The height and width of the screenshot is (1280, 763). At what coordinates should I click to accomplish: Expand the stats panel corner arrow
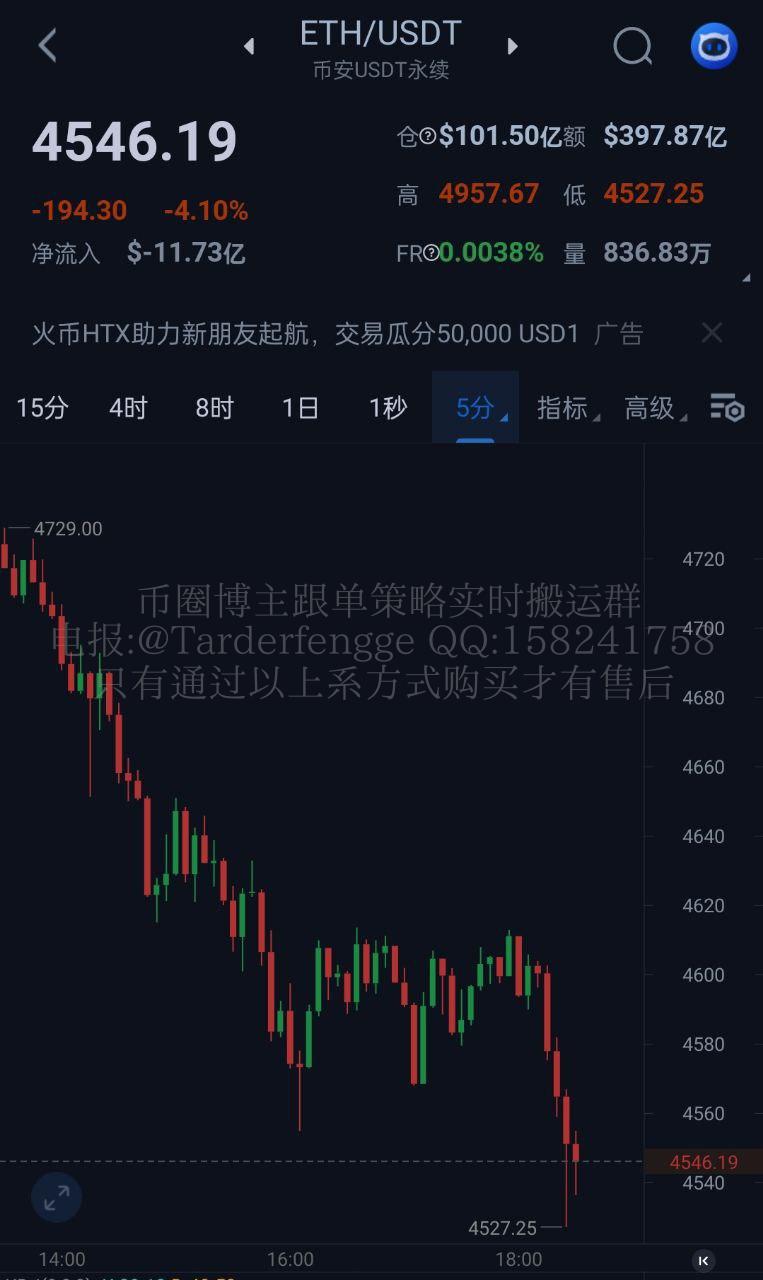pos(745,278)
